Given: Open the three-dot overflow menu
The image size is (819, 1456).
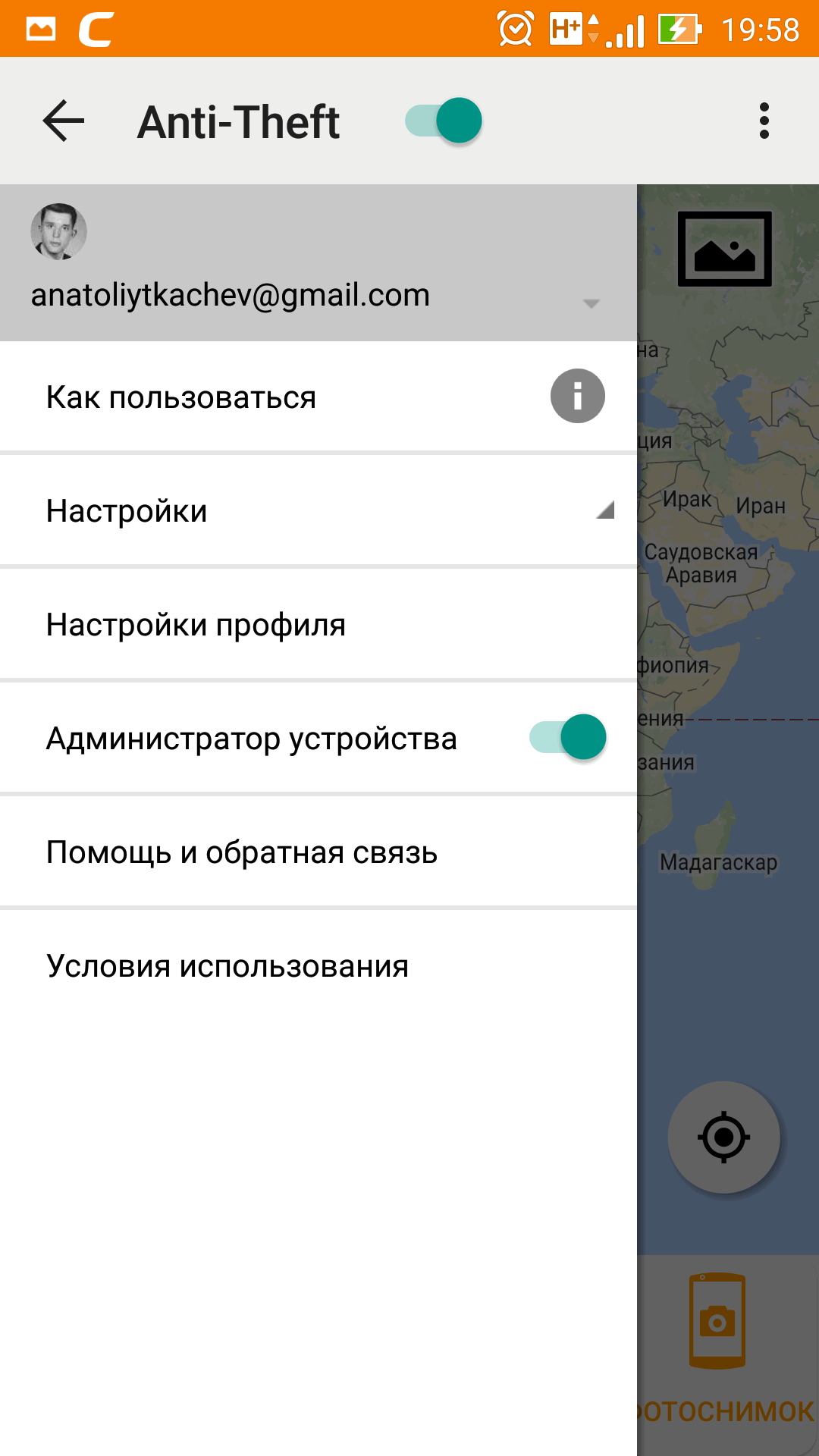Looking at the screenshot, I should [764, 121].
